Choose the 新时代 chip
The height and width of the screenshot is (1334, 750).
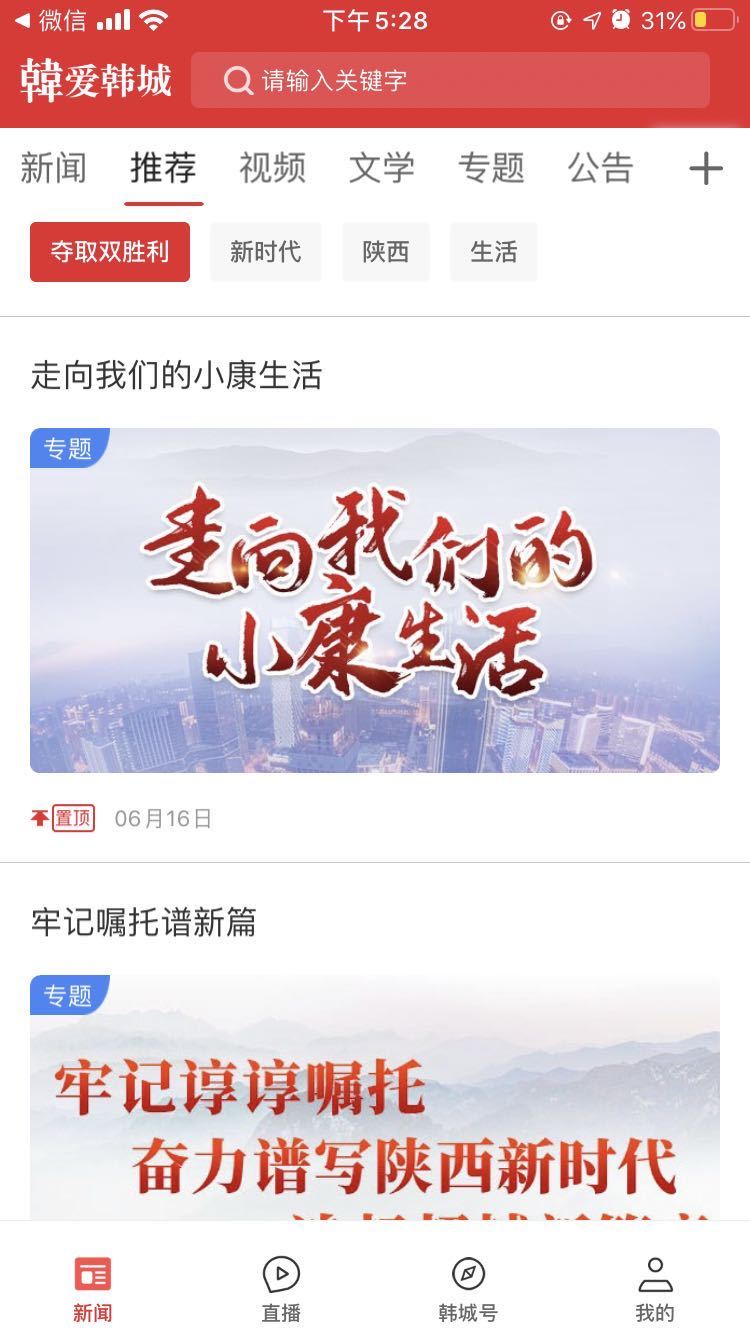coord(265,252)
